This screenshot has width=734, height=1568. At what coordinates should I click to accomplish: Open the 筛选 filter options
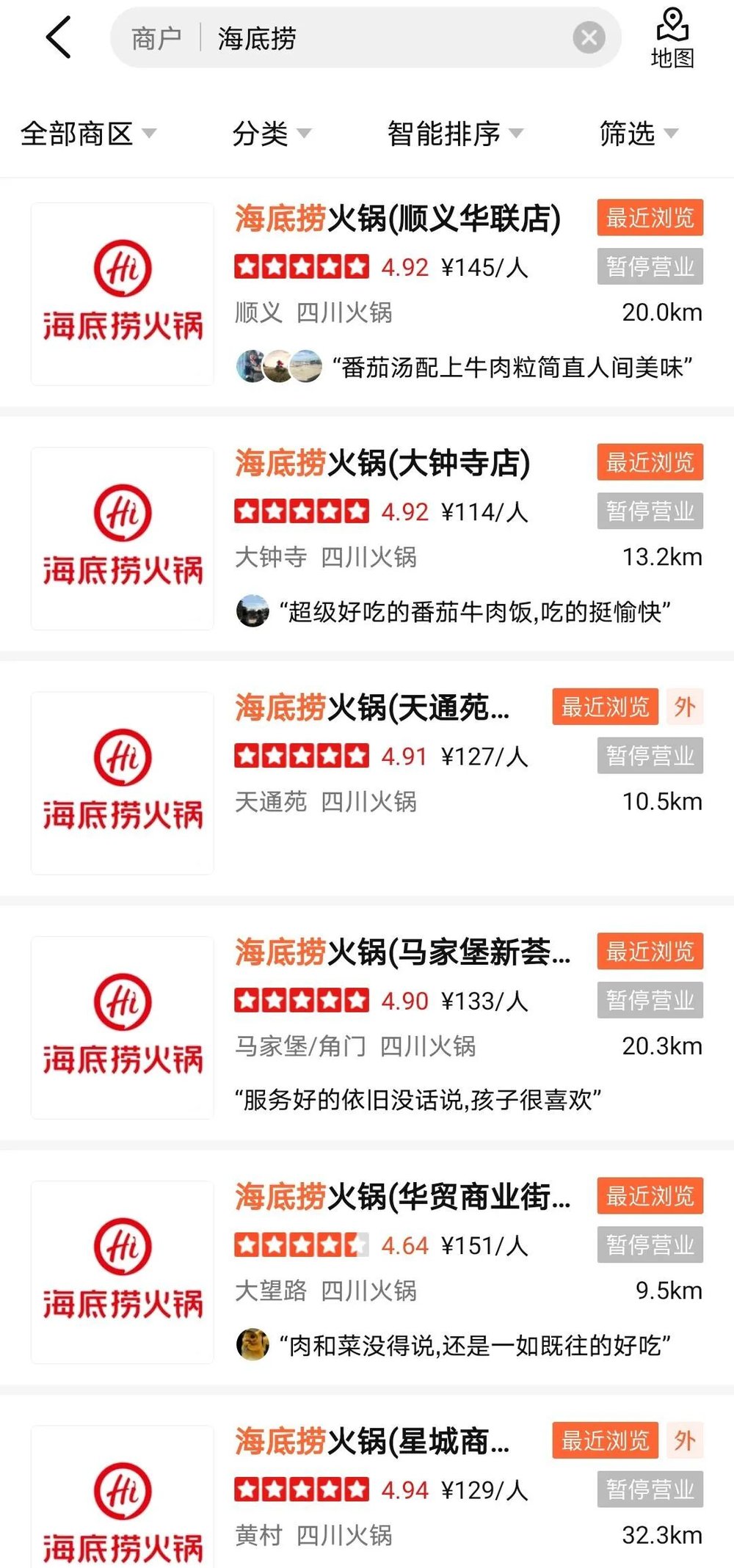click(638, 134)
